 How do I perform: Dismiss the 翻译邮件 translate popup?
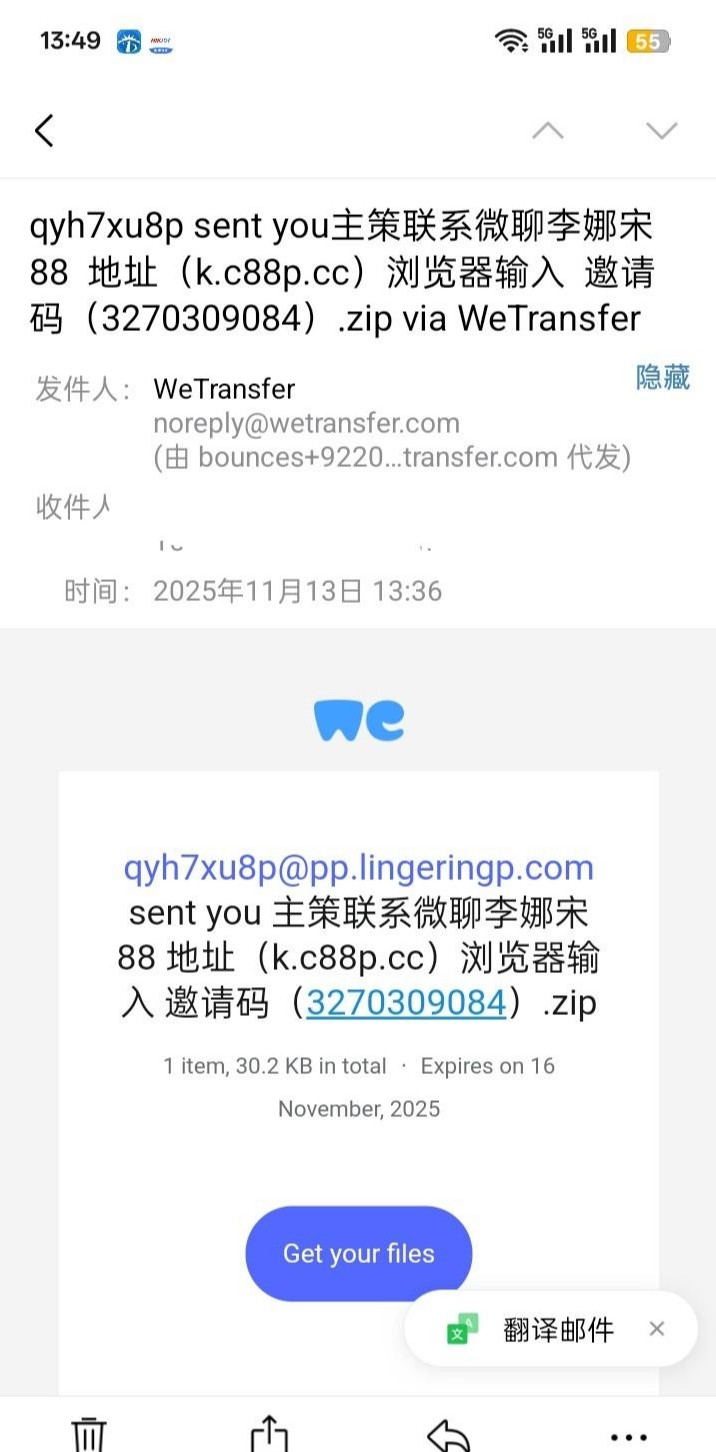(x=657, y=1328)
